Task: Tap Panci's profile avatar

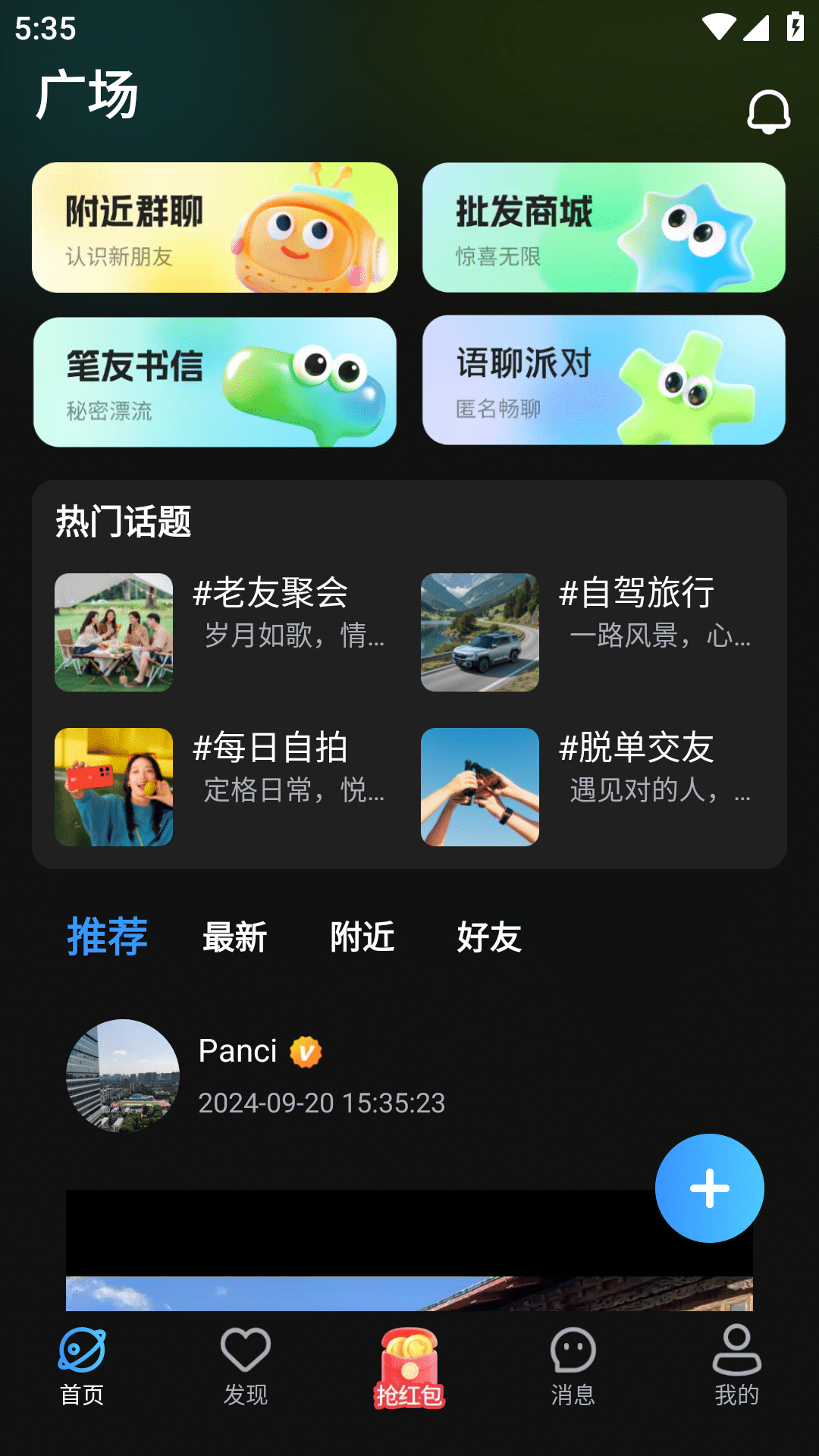Action: click(123, 1075)
